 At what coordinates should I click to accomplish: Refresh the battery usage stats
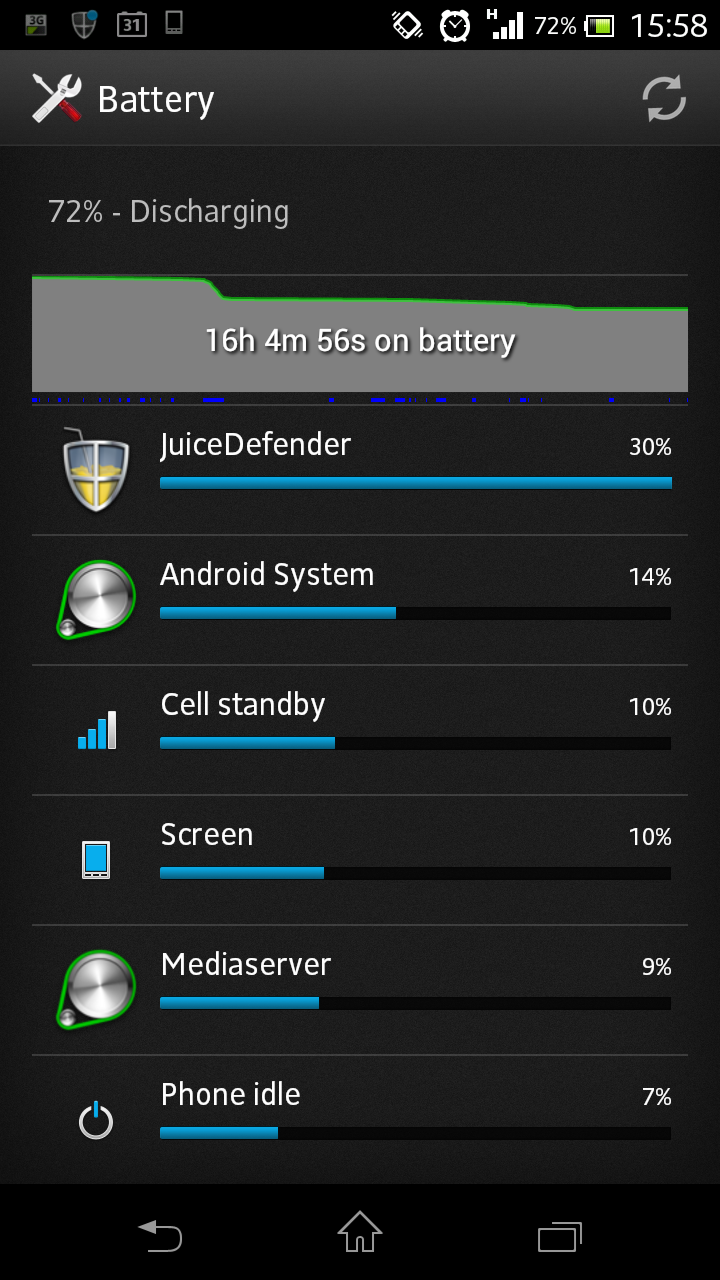point(664,99)
